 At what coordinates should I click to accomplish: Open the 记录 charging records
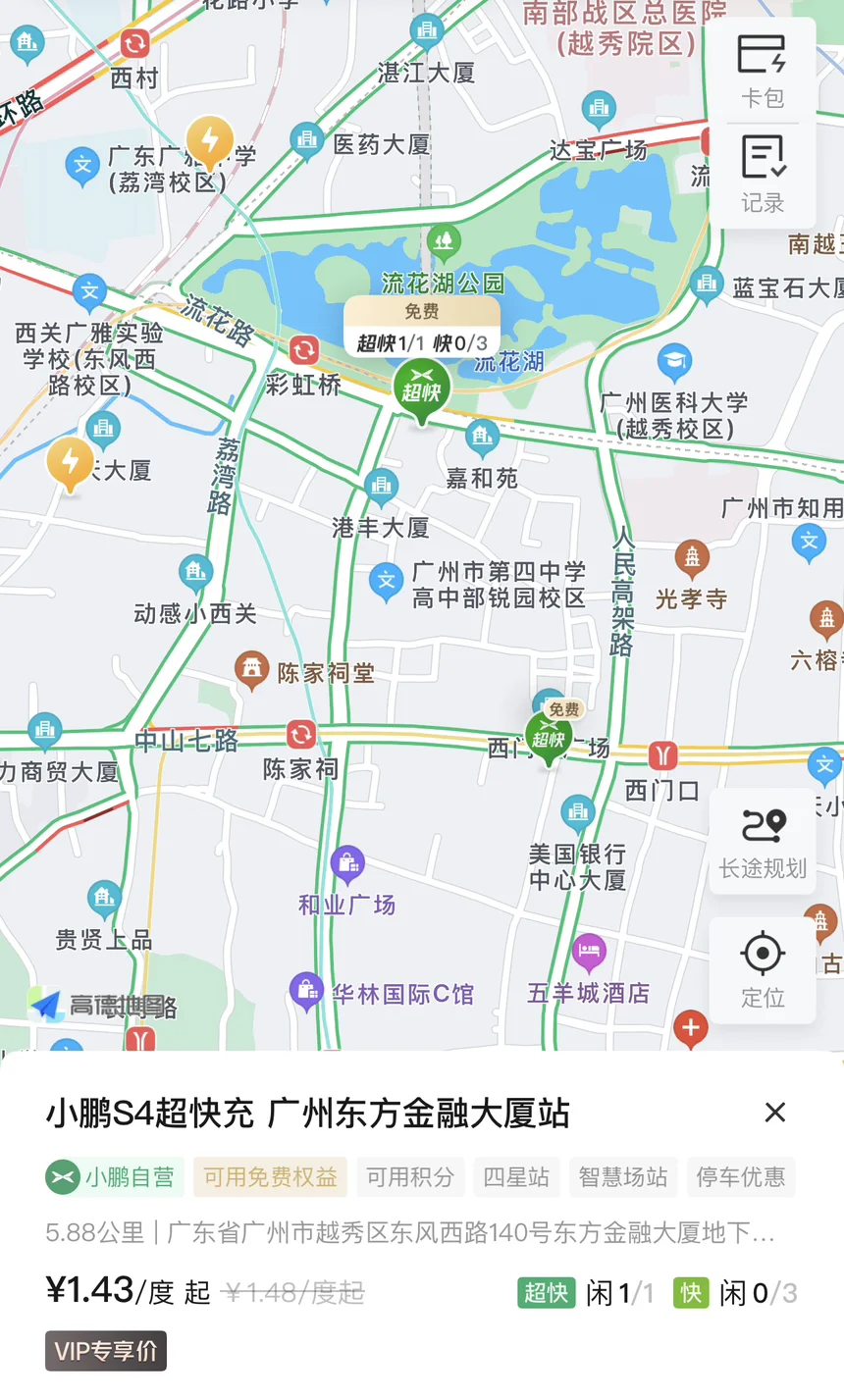click(763, 176)
